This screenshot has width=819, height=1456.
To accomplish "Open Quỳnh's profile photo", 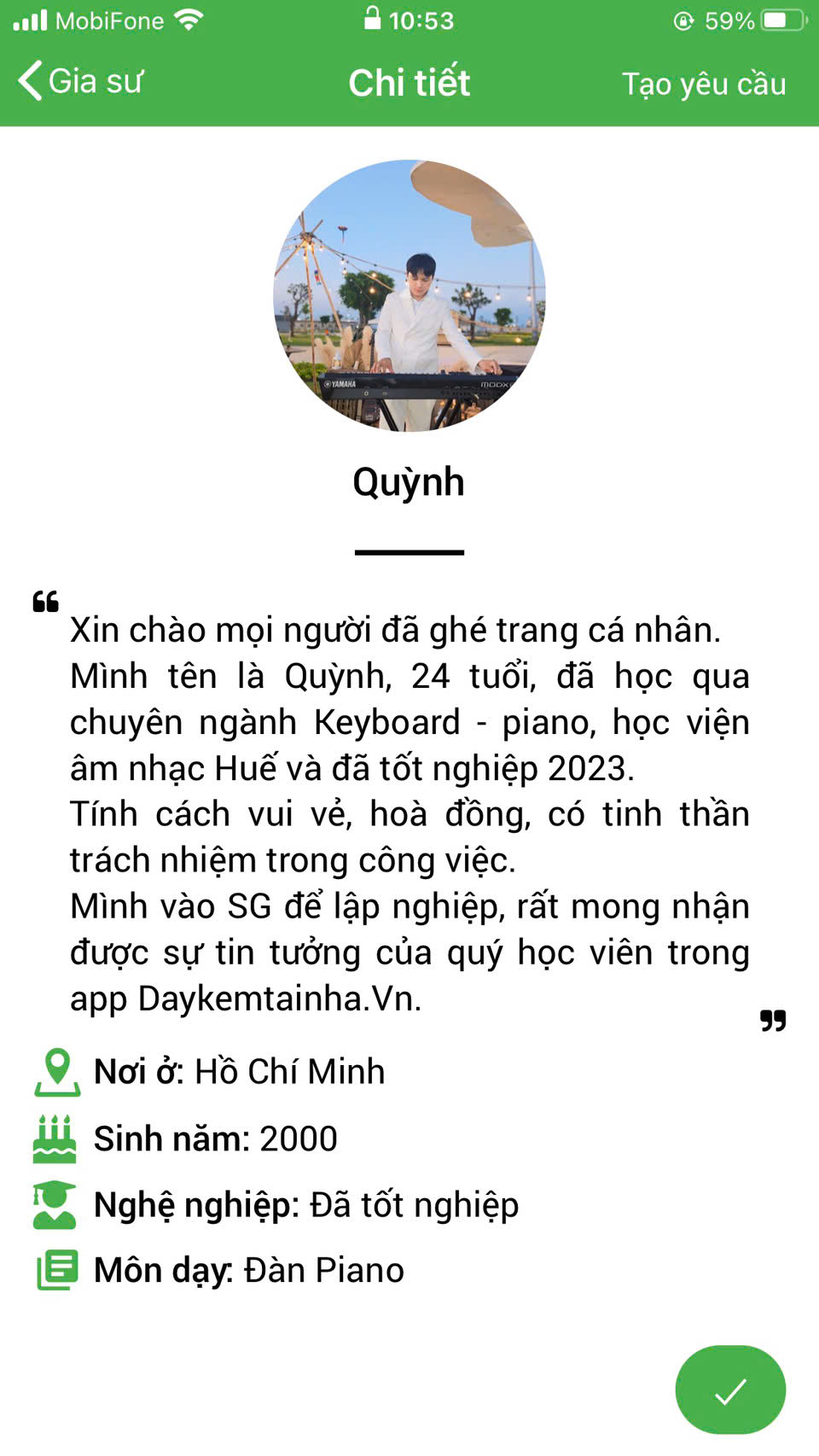I will point(409,295).
